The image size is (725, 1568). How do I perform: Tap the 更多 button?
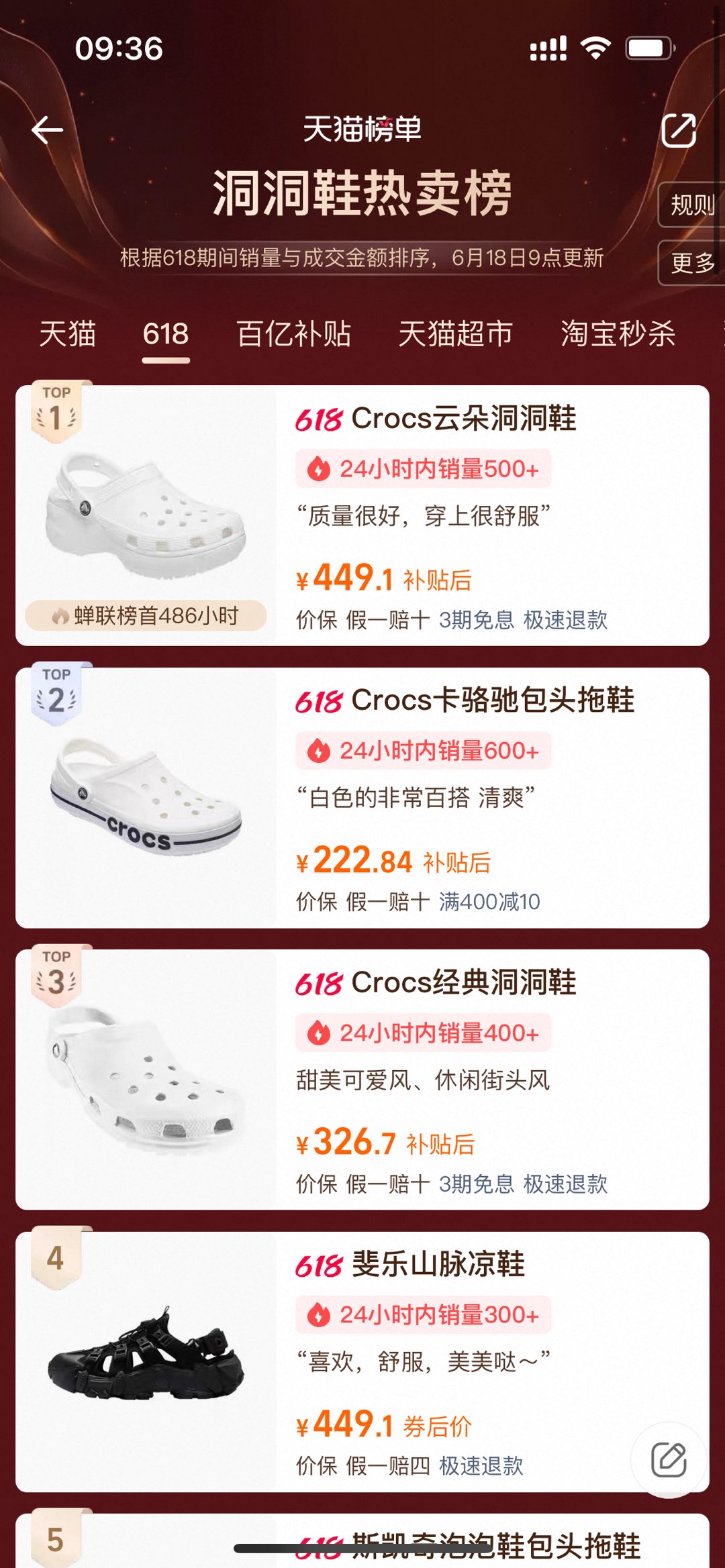[691, 262]
